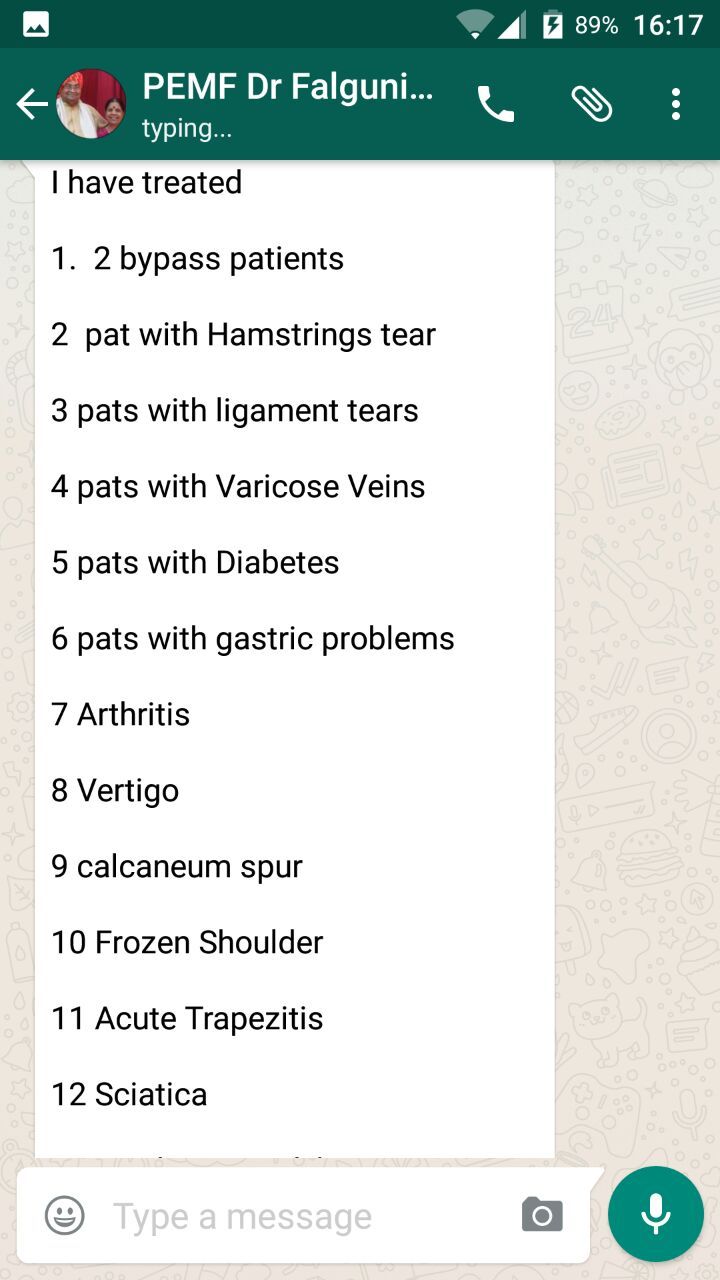Tap the microphone voice message button
Screen dimensions: 720x1280
click(656, 1214)
